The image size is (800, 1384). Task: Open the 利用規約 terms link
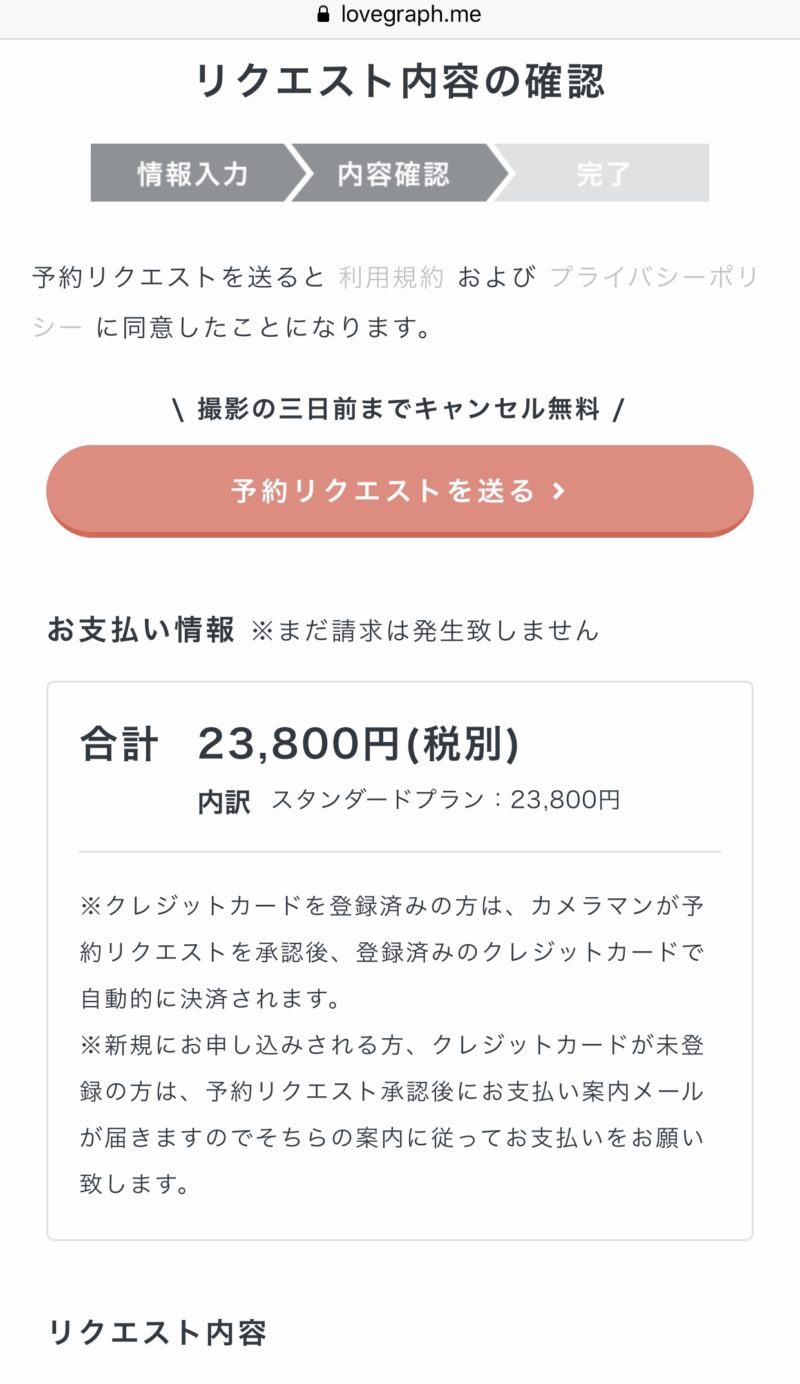[x=391, y=277]
